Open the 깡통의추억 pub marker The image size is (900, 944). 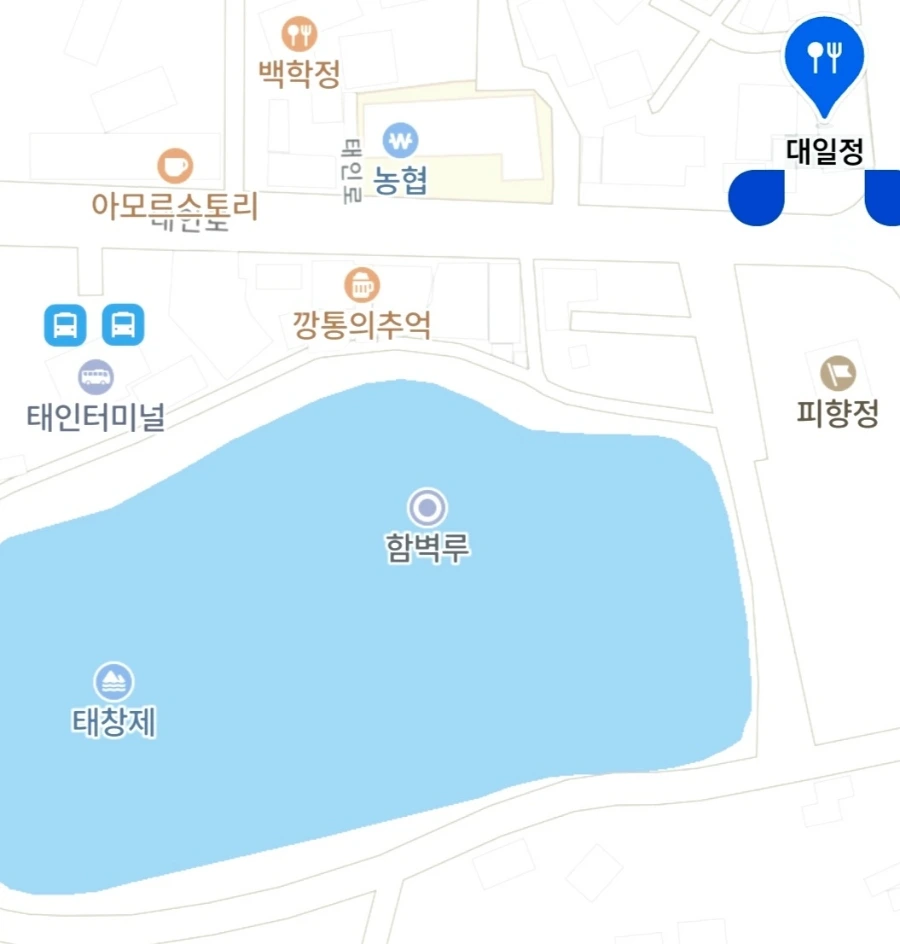(x=362, y=285)
